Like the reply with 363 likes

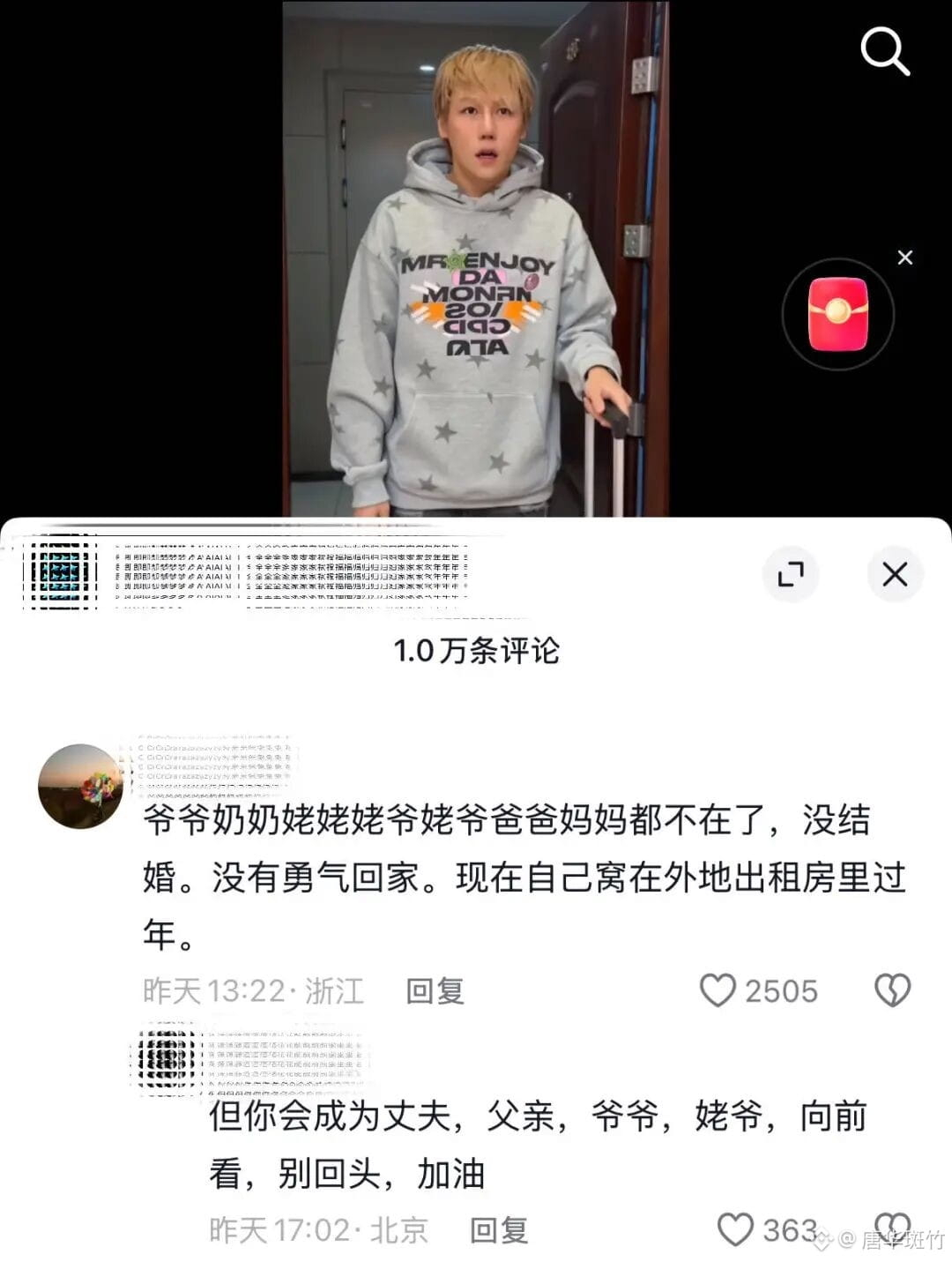(735, 1230)
